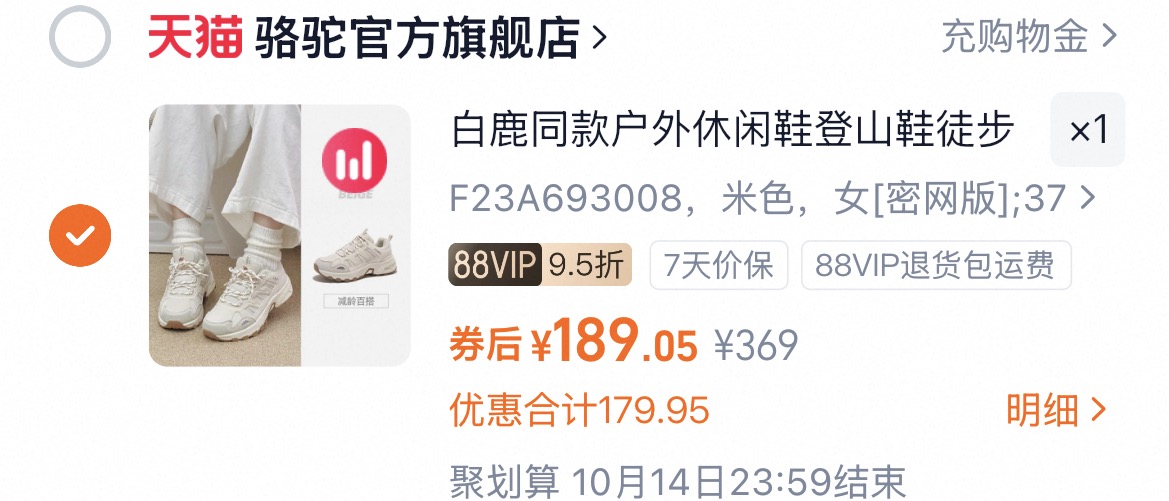Tap the 7天价保 price protection tag
The image size is (1169, 501).
[719, 266]
